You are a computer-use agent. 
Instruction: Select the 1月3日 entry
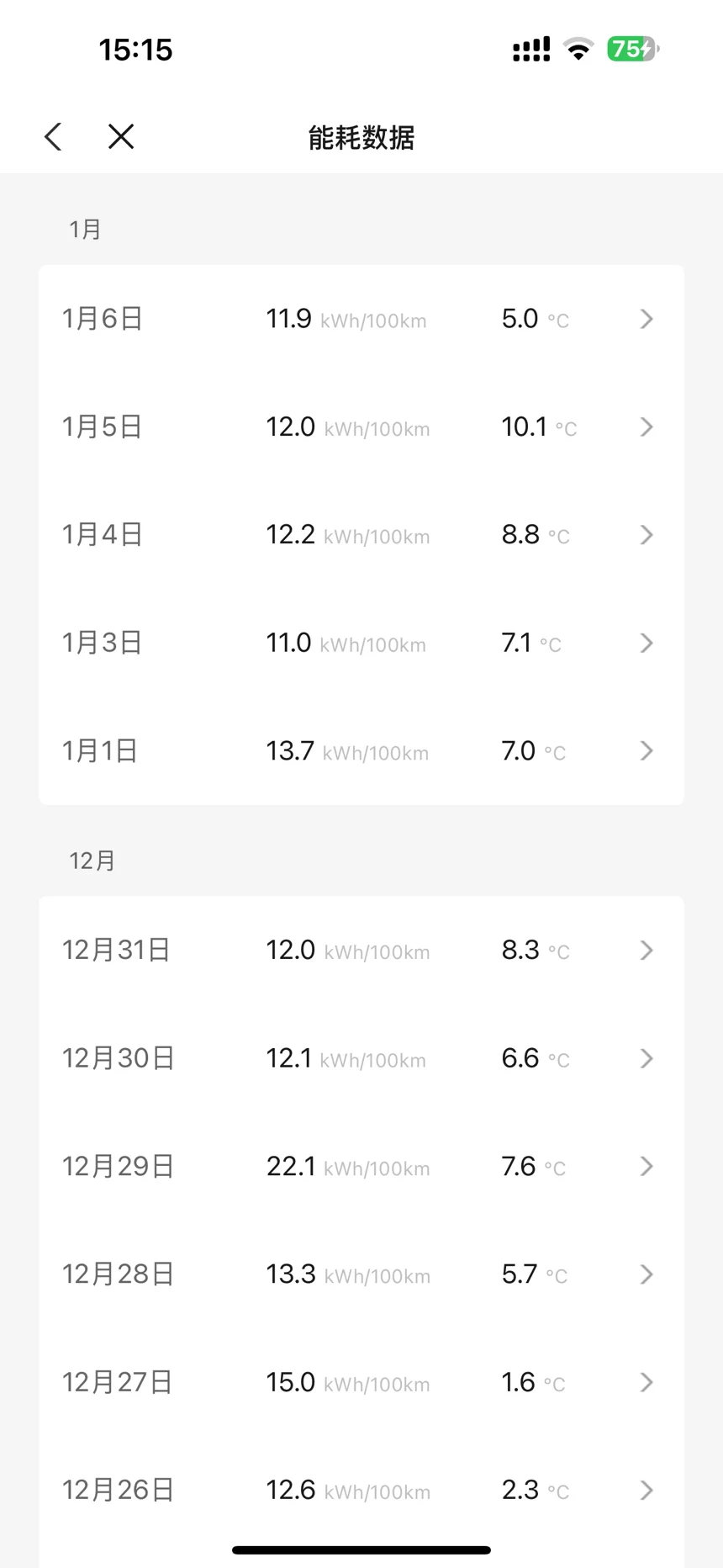click(x=361, y=643)
